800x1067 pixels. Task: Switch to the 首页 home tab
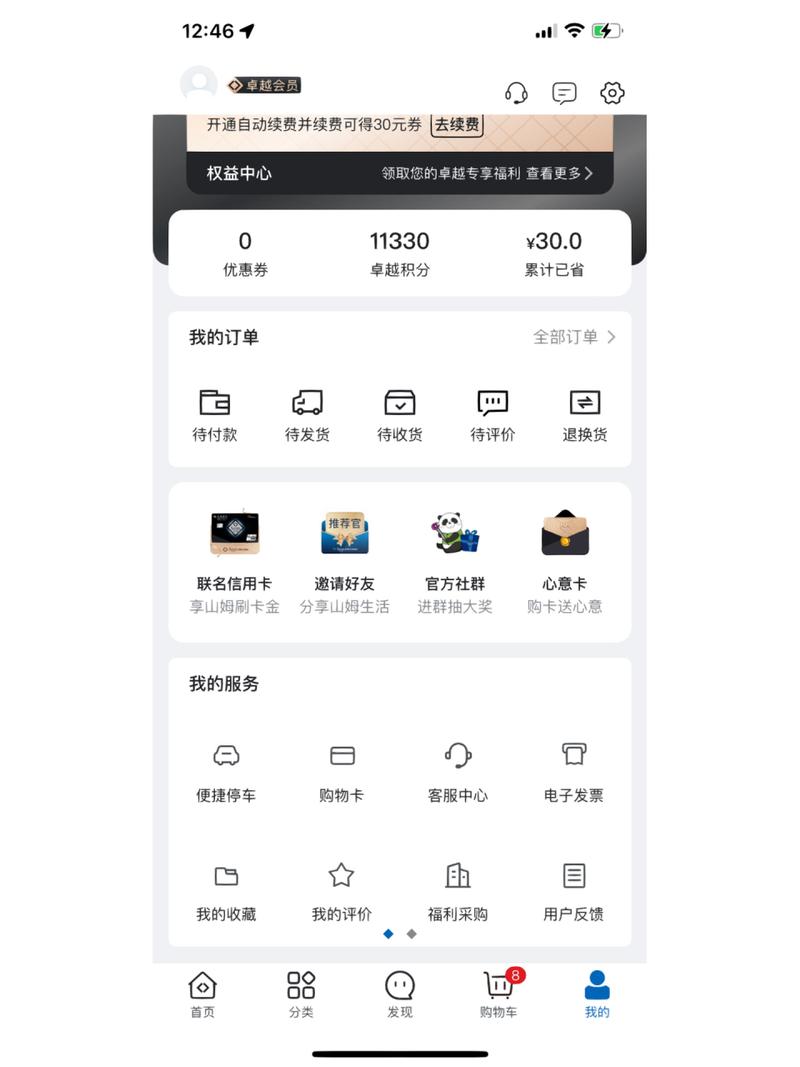pos(203,995)
